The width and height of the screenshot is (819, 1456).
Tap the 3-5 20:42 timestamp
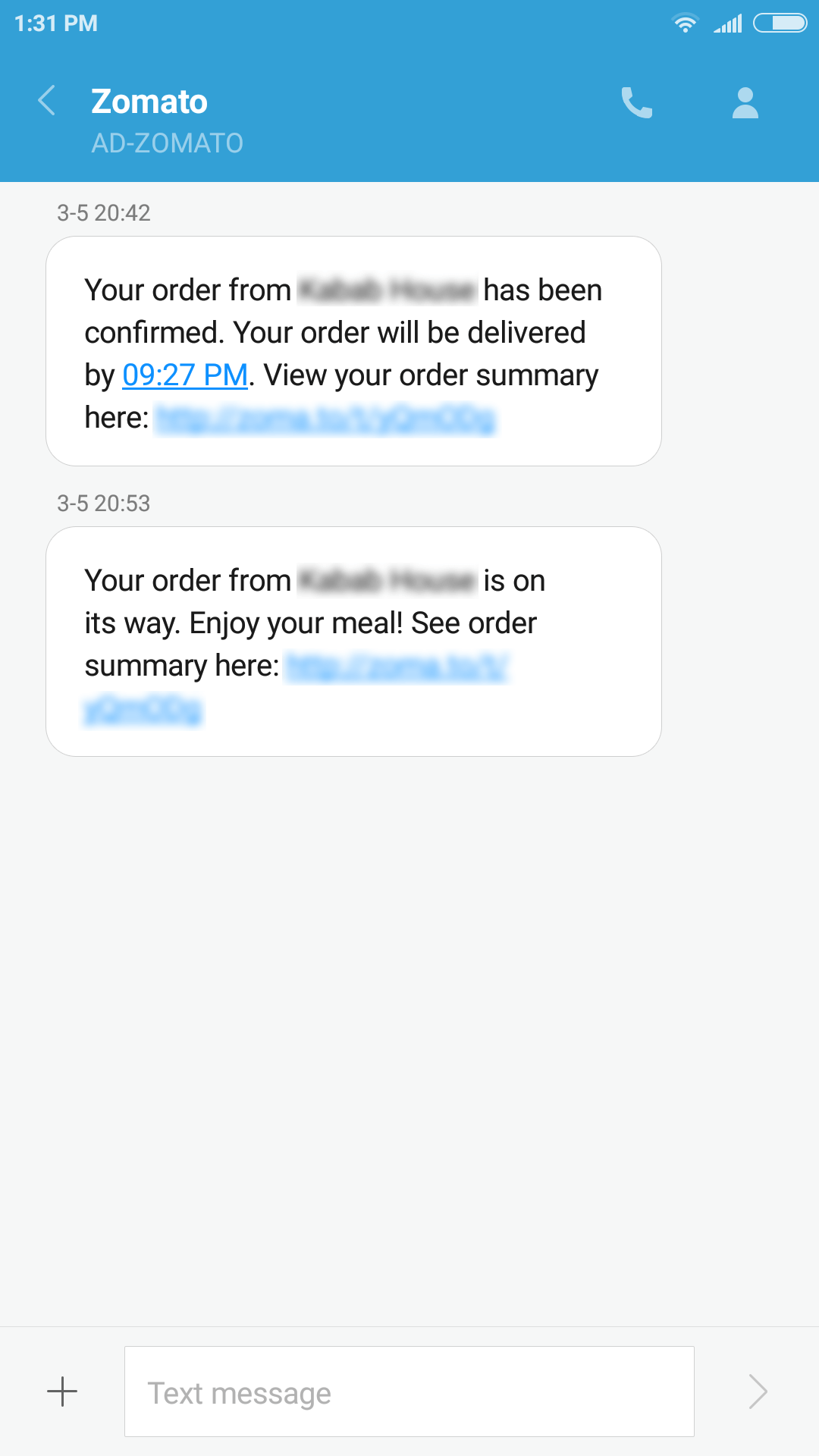tap(103, 213)
